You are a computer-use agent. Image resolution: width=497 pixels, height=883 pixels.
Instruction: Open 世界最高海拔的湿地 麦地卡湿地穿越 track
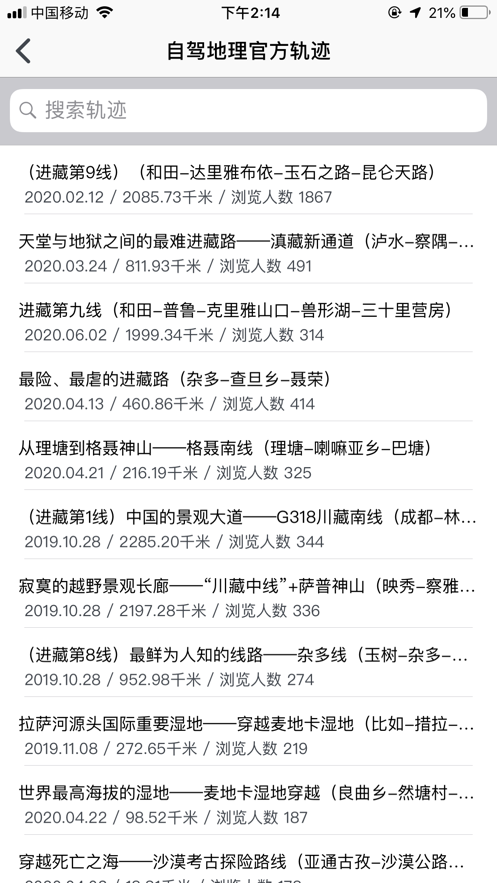coord(248,805)
